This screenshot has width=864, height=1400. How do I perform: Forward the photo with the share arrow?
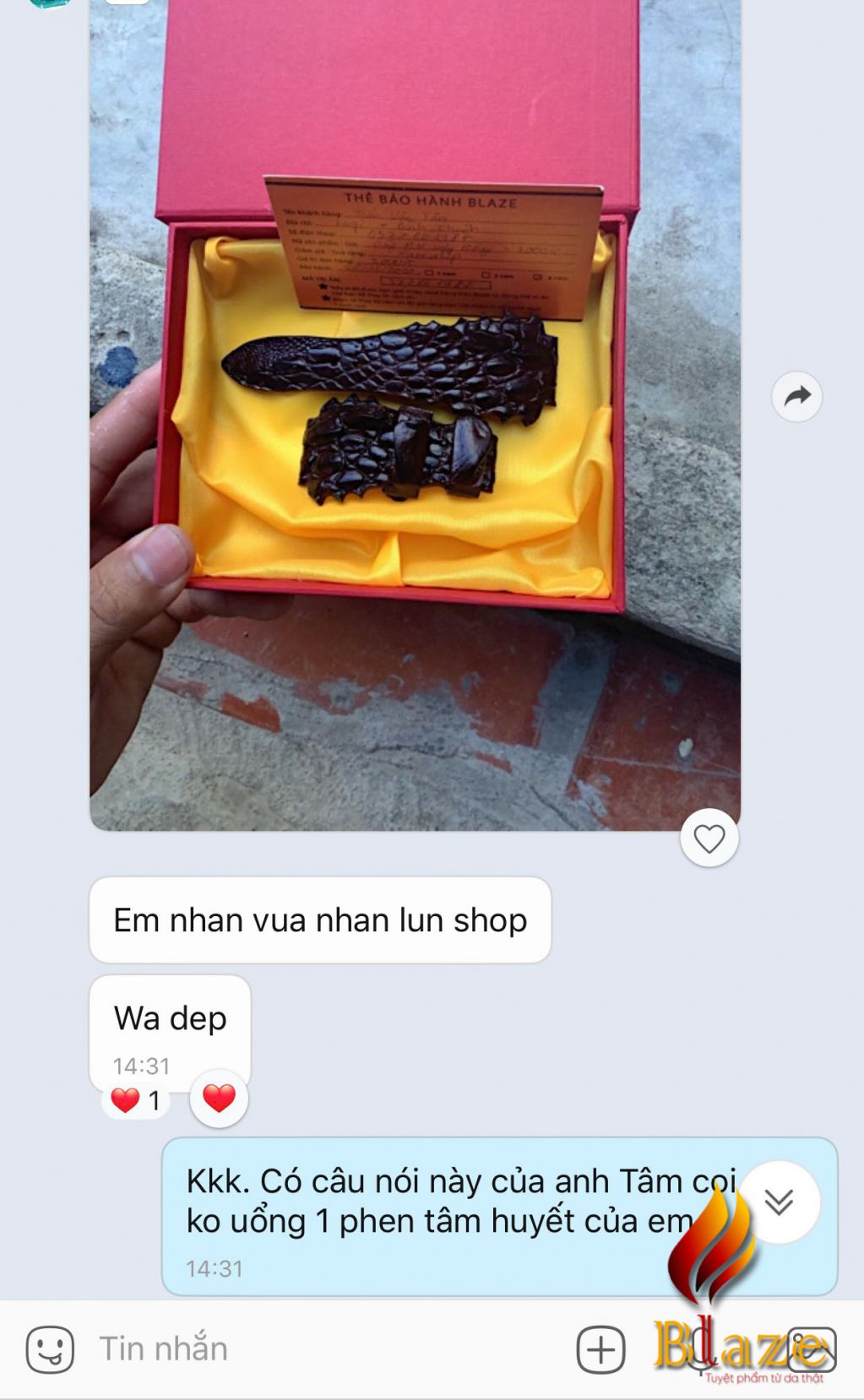coord(796,396)
